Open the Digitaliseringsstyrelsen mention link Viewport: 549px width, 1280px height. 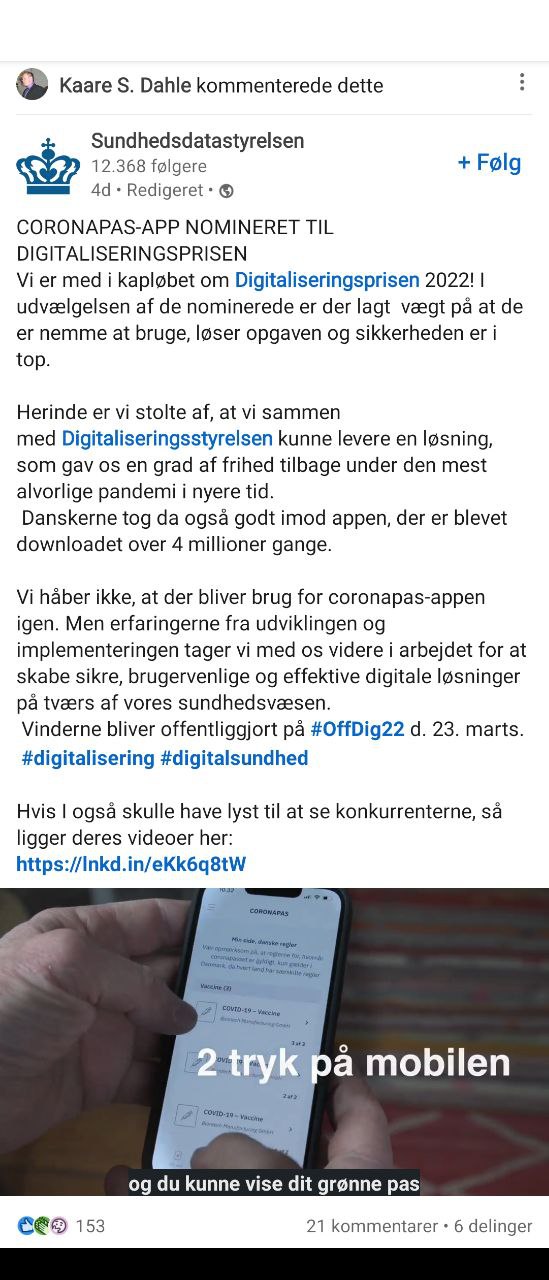(167, 438)
